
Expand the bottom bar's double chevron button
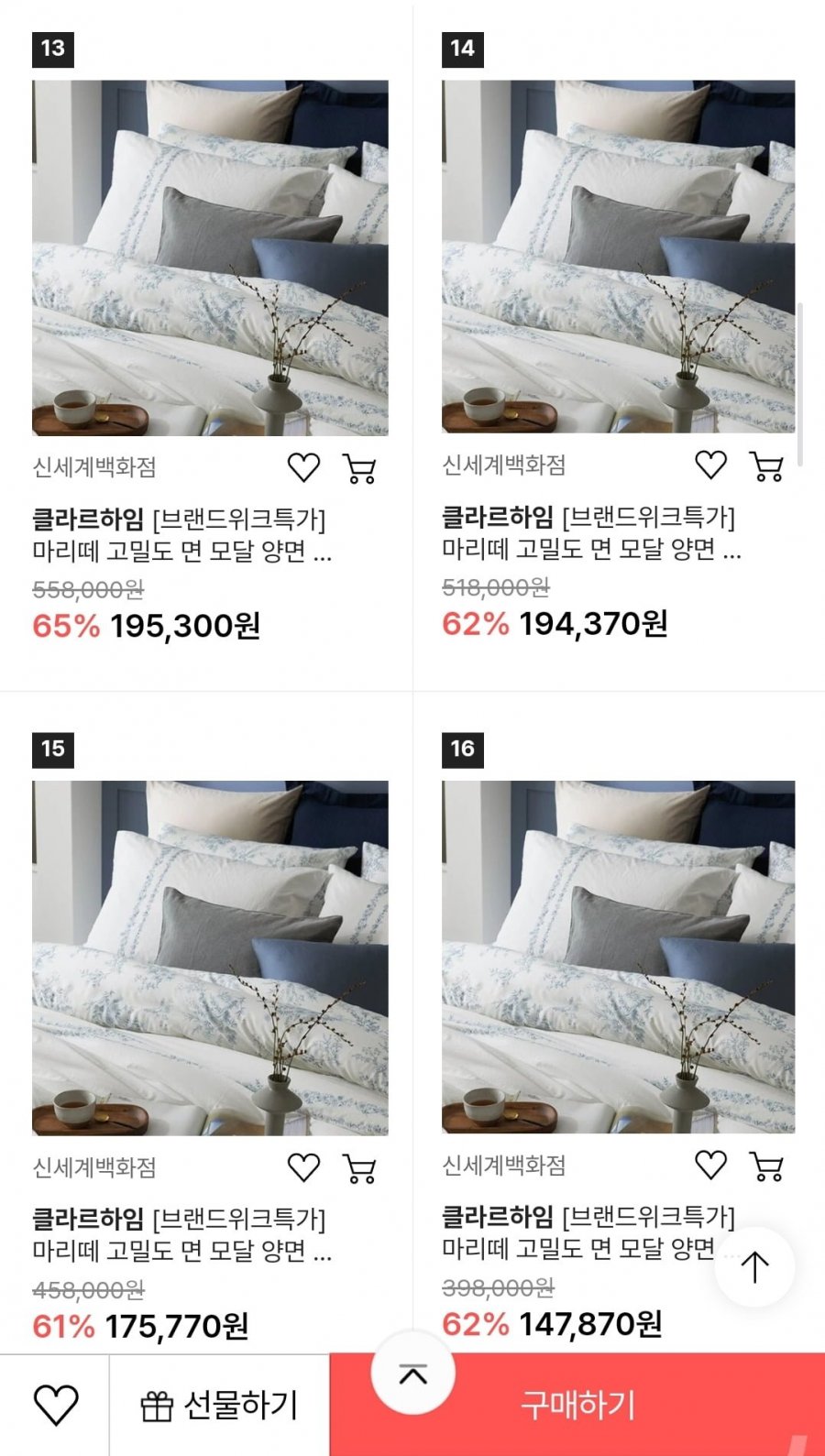(x=412, y=1374)
